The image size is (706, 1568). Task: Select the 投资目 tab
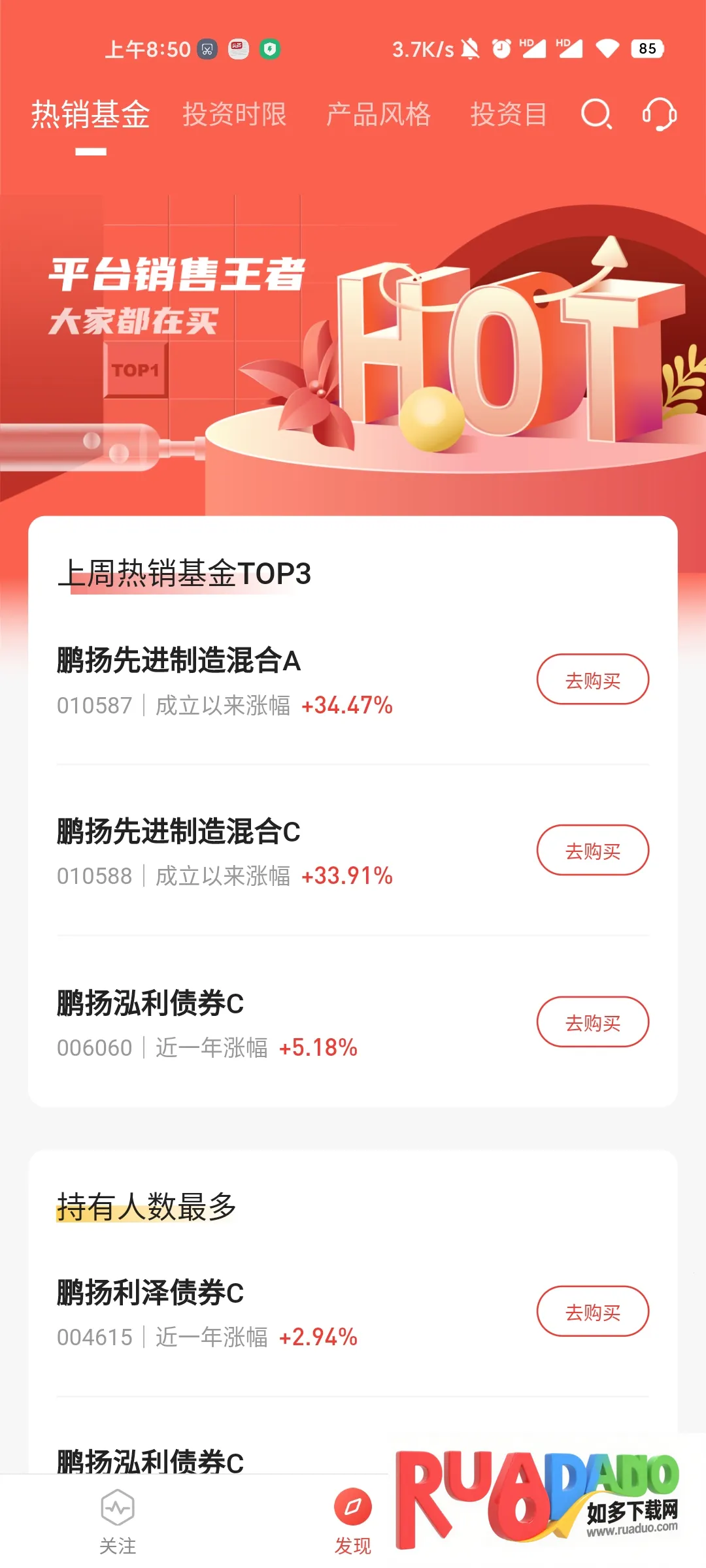click(x=509, y=114)
